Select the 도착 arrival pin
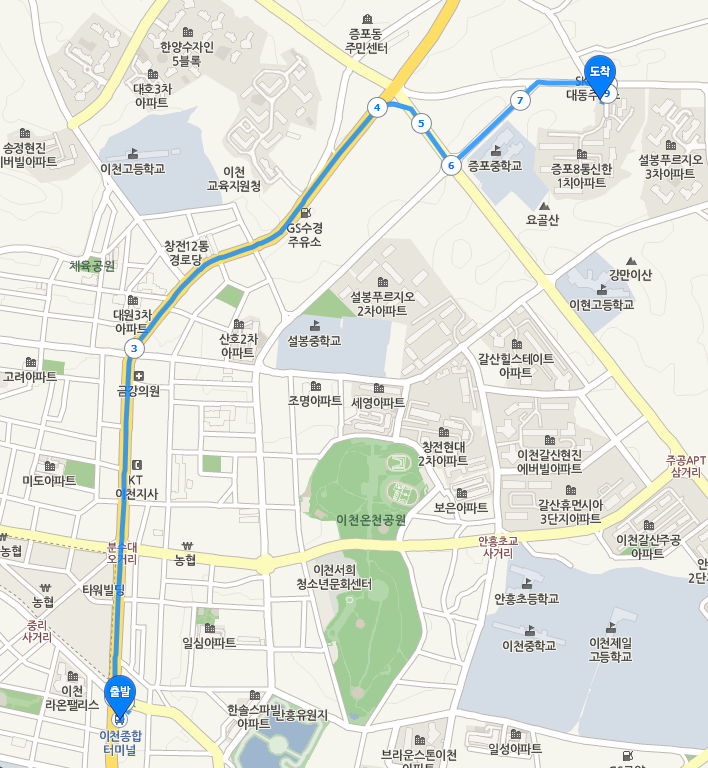Viewport: 708px width, 768px height. (x=600, y=73)
